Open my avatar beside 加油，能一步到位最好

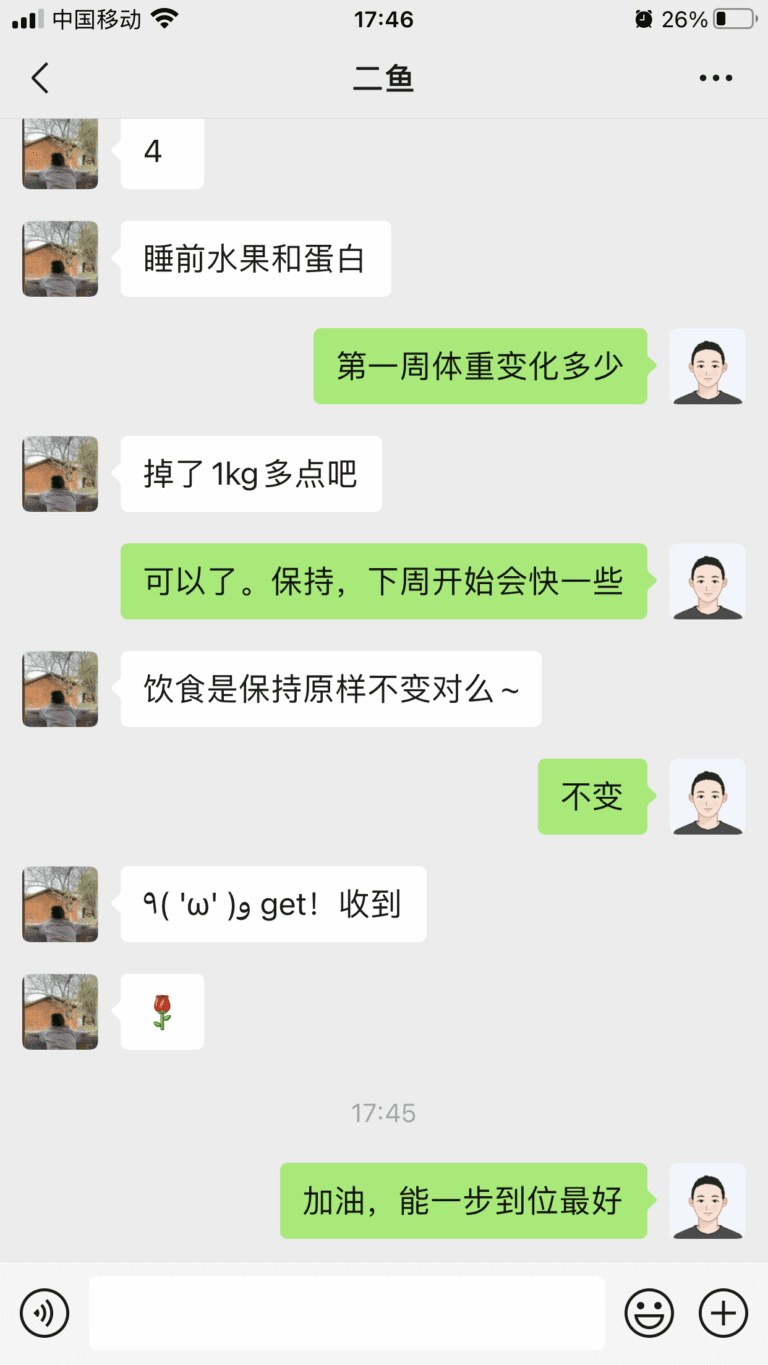(x=707, y=1200)
